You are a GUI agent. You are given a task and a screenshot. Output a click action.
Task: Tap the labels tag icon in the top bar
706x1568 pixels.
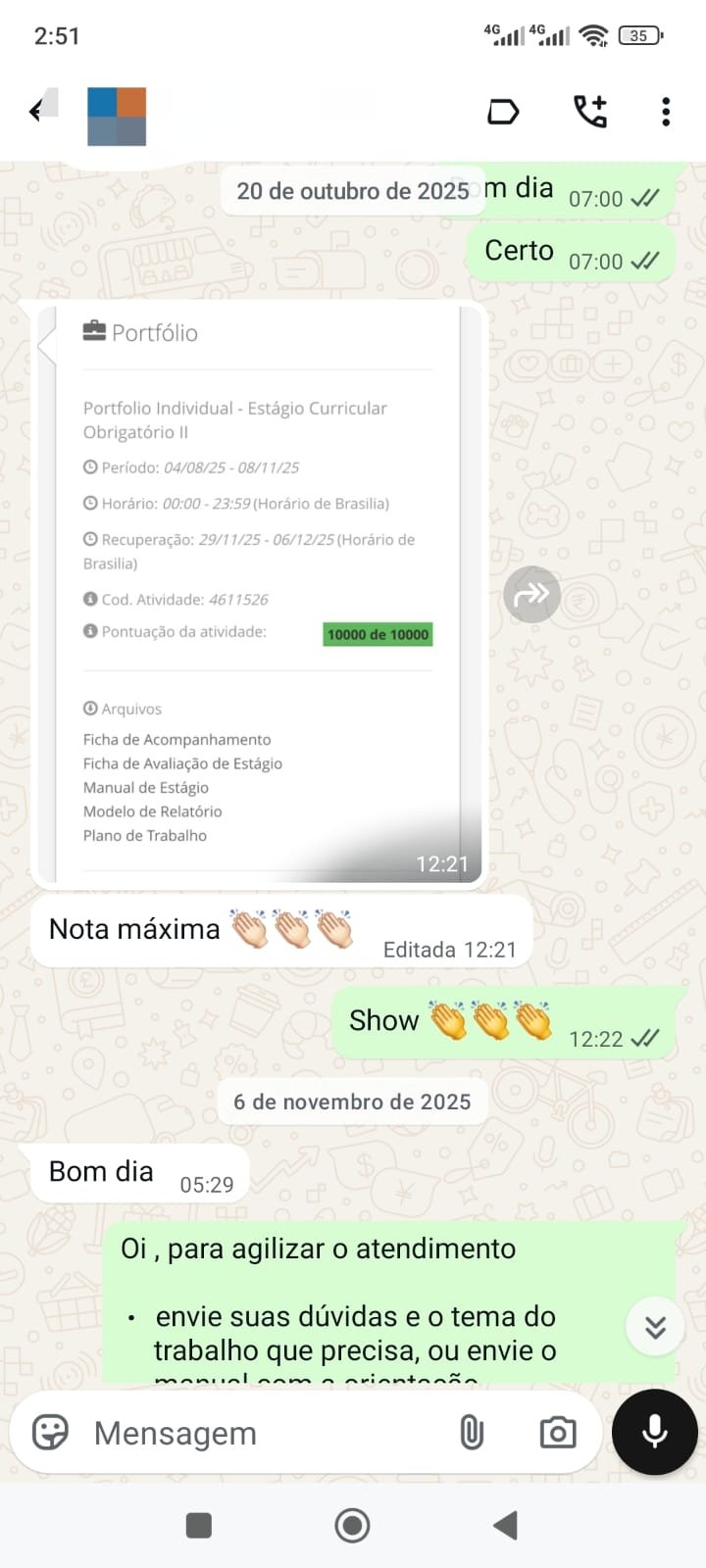pyautogui.click(x=503, y=112)
